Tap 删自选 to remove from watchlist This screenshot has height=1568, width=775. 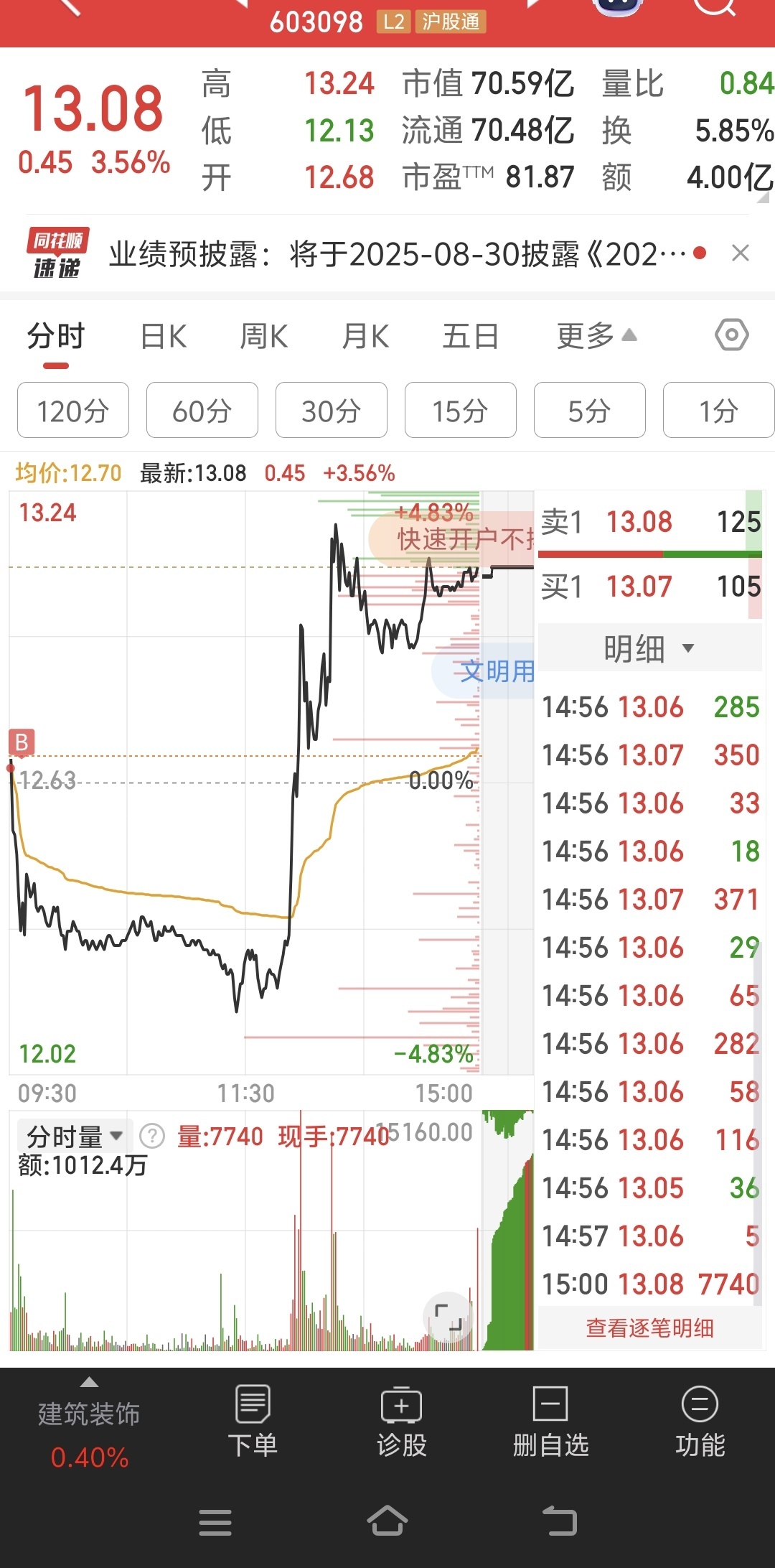click(550, 1422)
